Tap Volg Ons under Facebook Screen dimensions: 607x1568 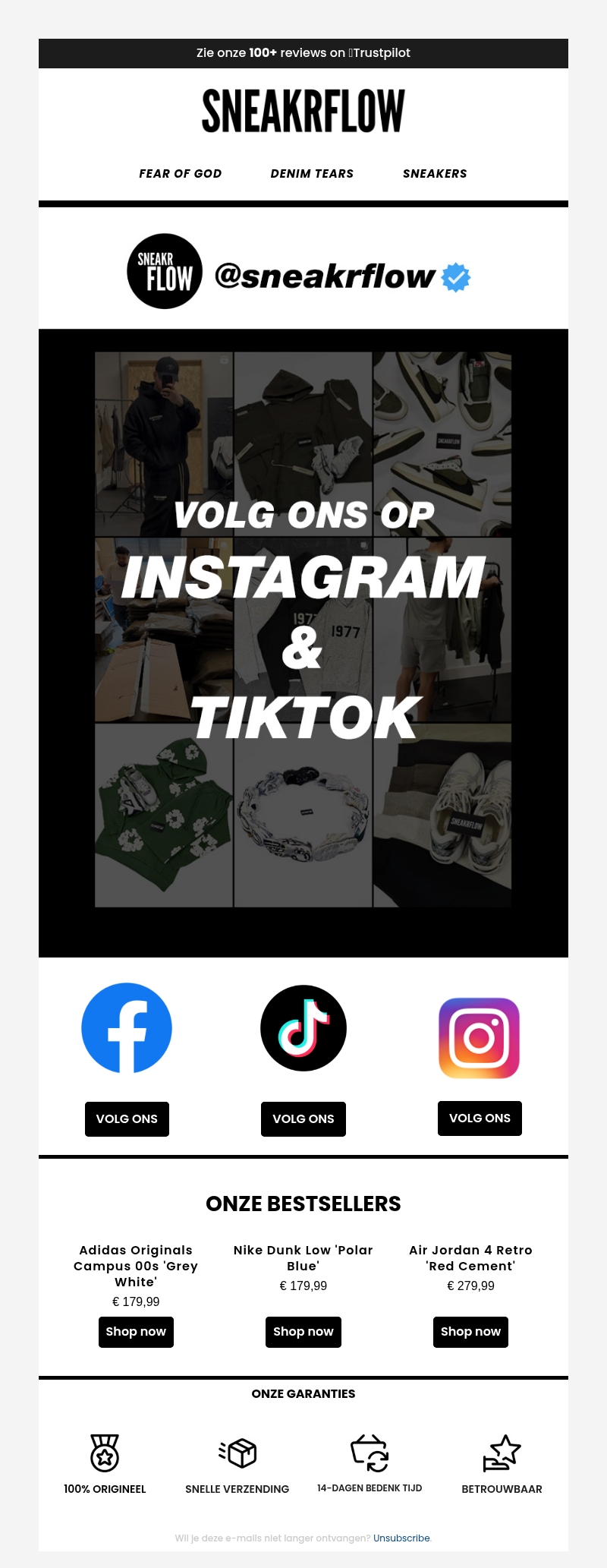127,1119
